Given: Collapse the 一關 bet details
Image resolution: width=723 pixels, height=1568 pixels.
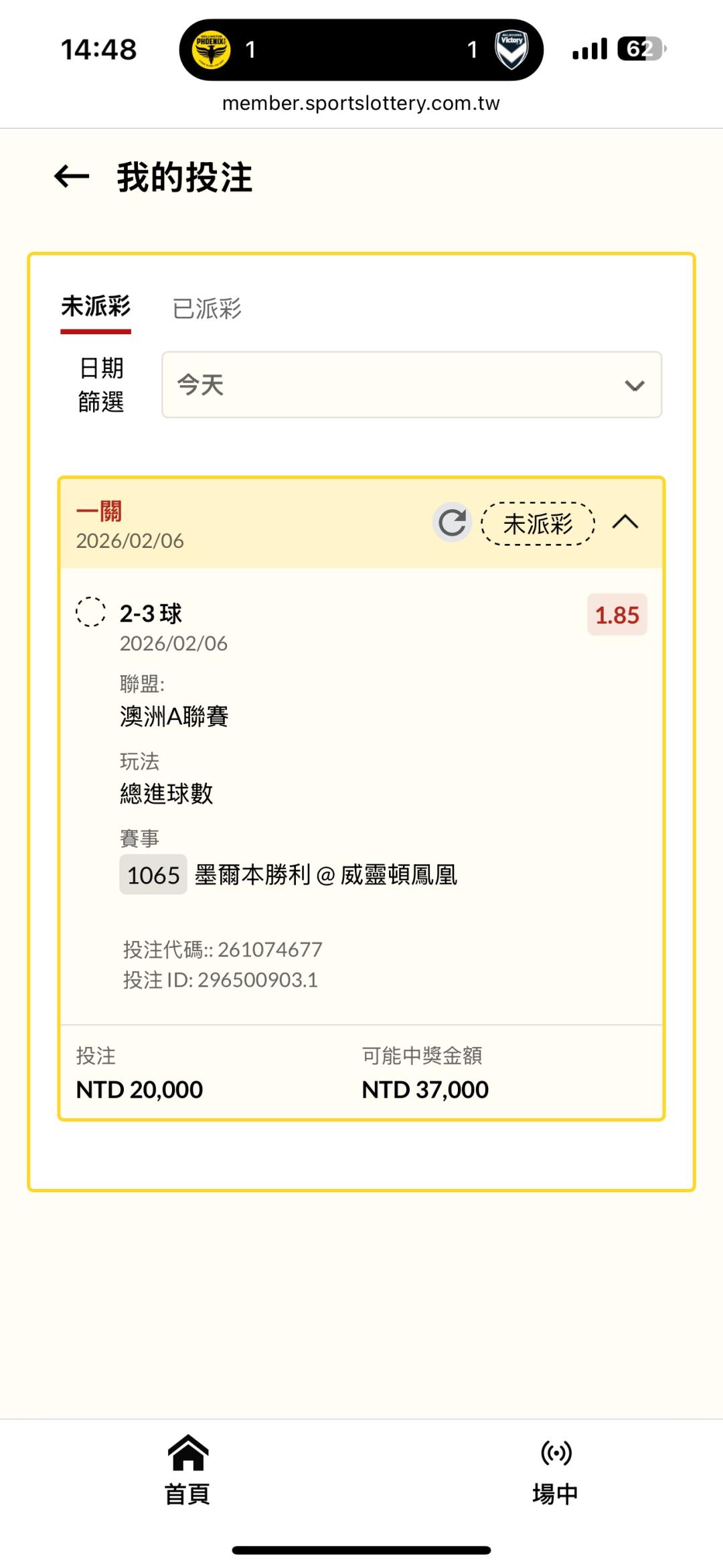Looking at the screenshot, I should point(625,522).
